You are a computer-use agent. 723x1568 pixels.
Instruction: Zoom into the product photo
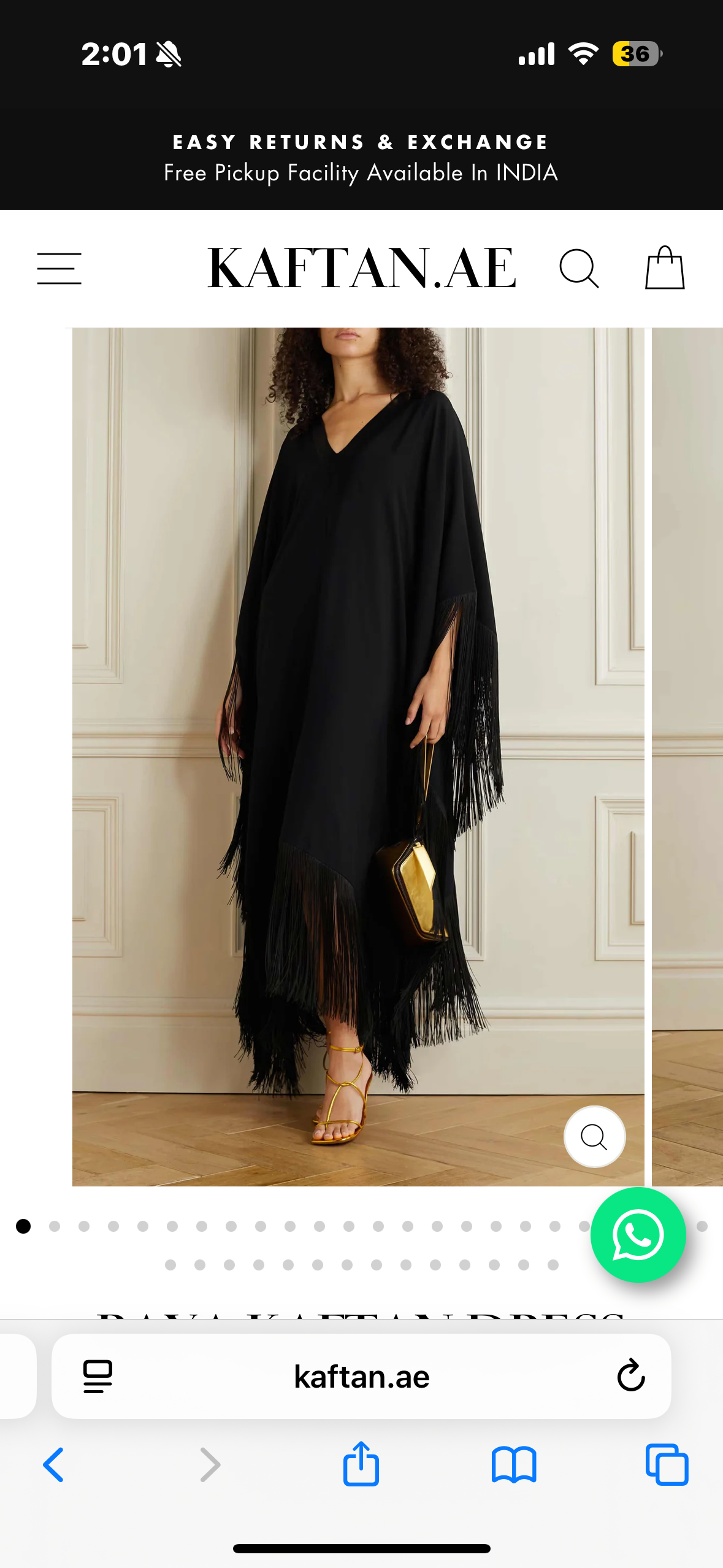click(594, 1137)
